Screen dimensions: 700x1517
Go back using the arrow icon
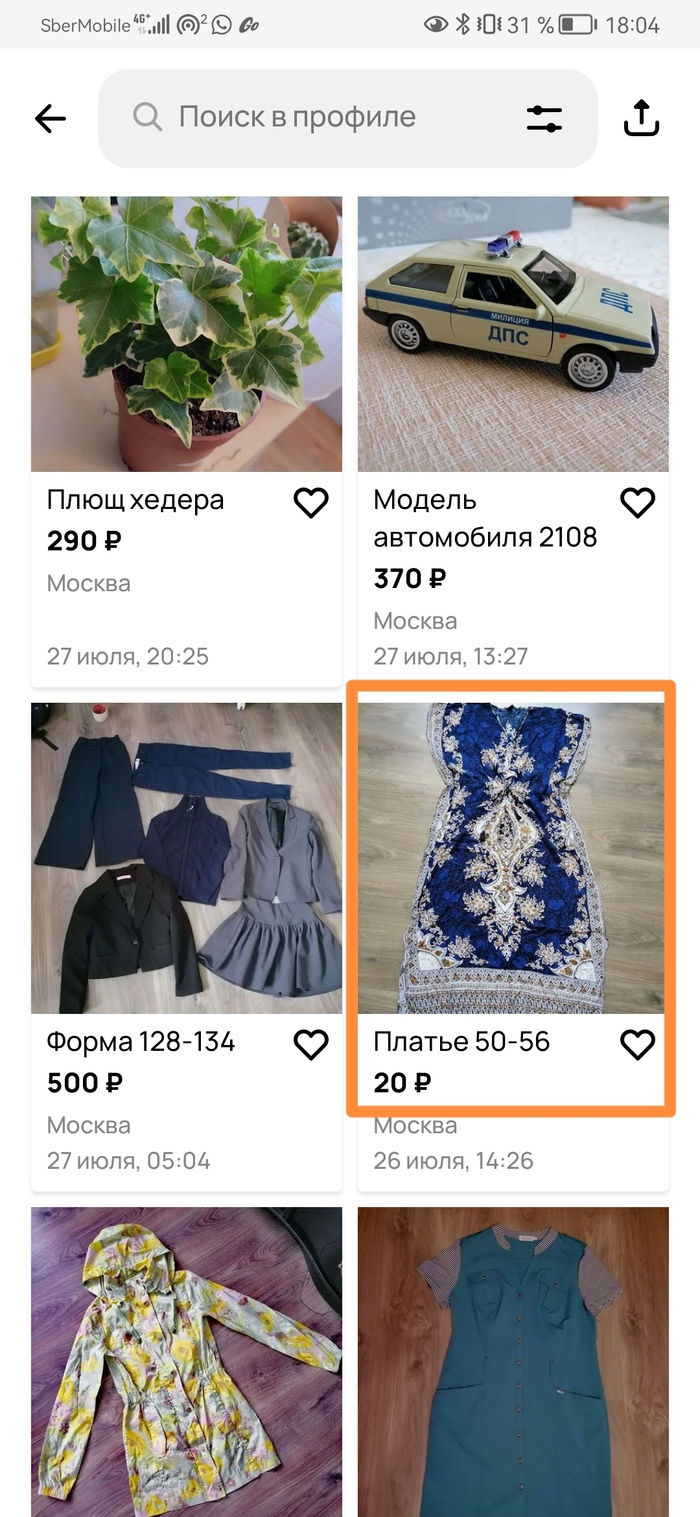pyautogui.click(x=50, y=119)
